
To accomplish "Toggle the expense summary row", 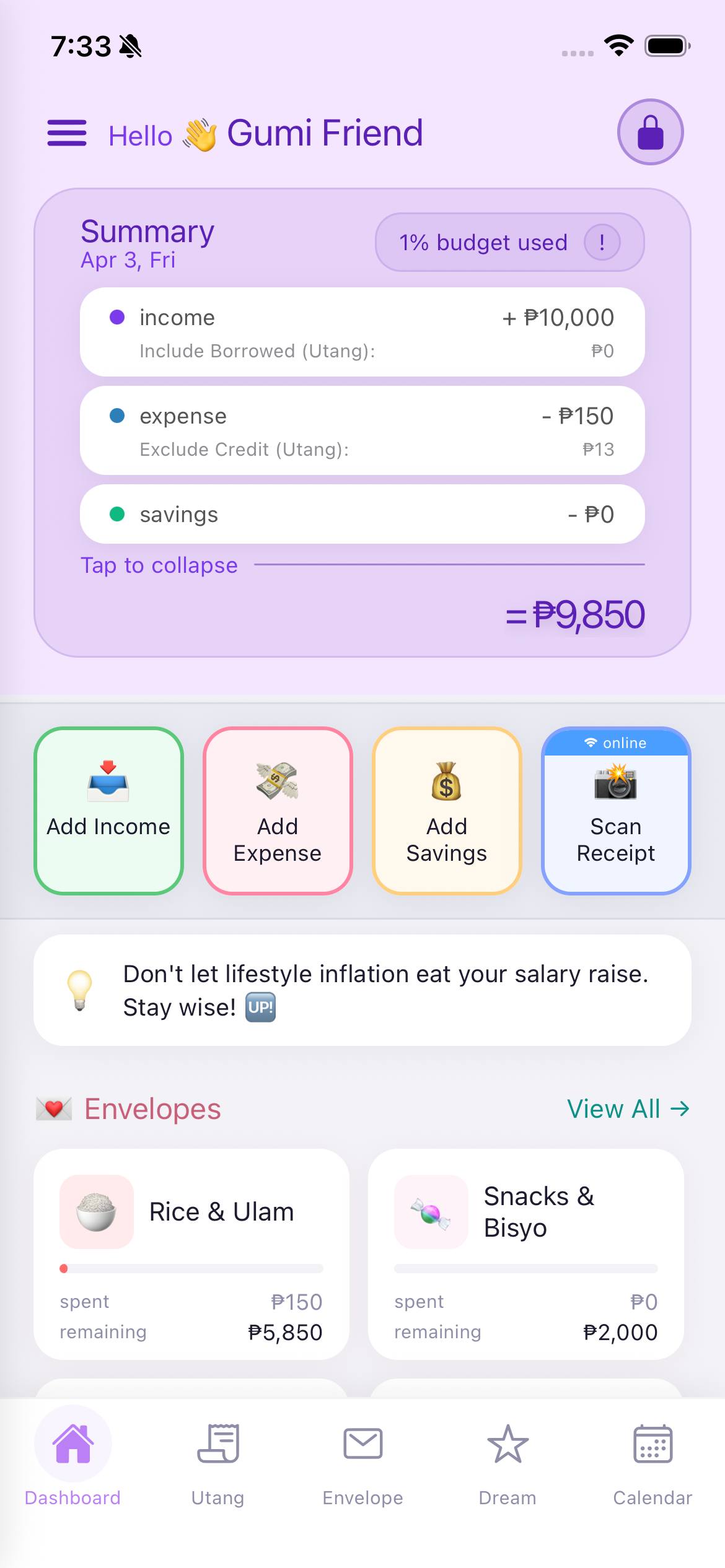I will (x=362, y=431).
